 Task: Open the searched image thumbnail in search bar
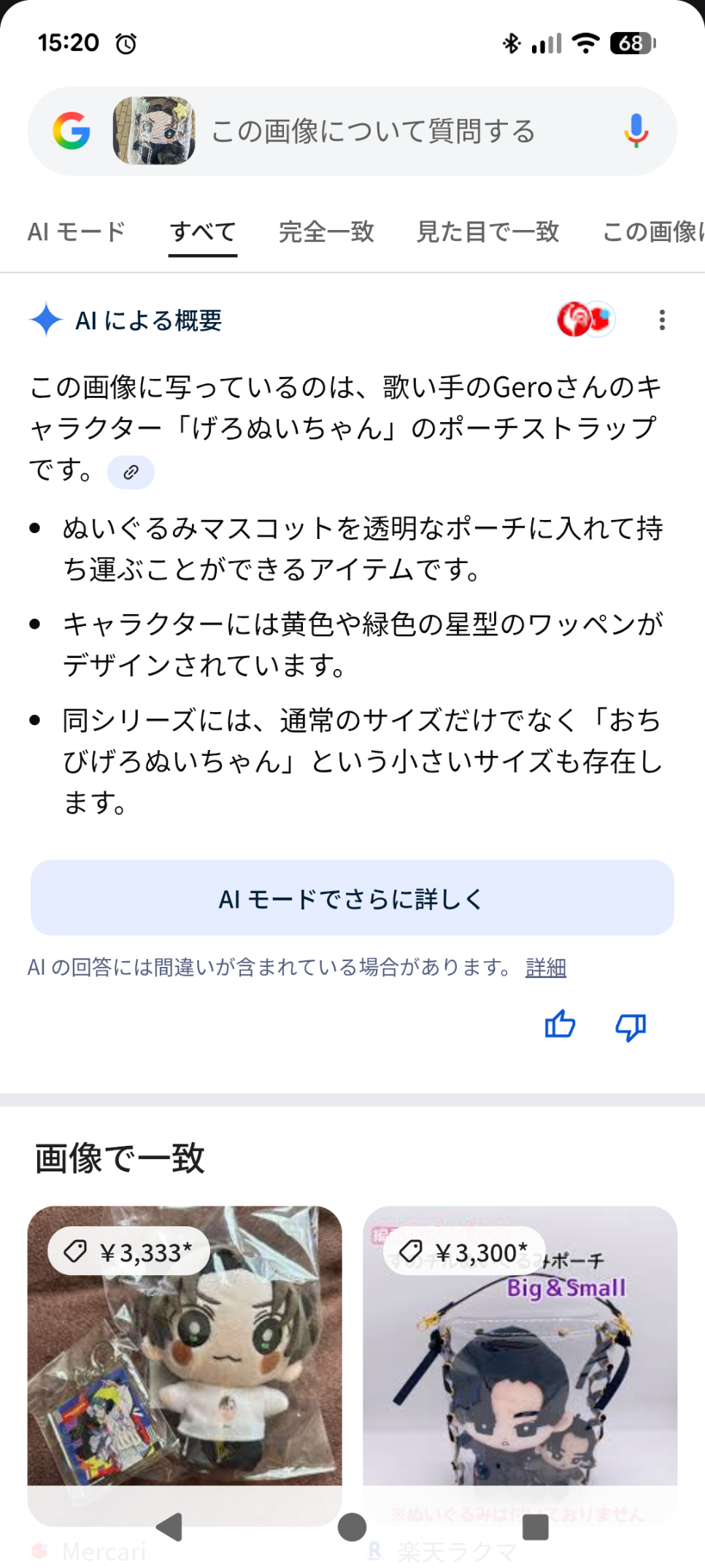coord(154,131)
